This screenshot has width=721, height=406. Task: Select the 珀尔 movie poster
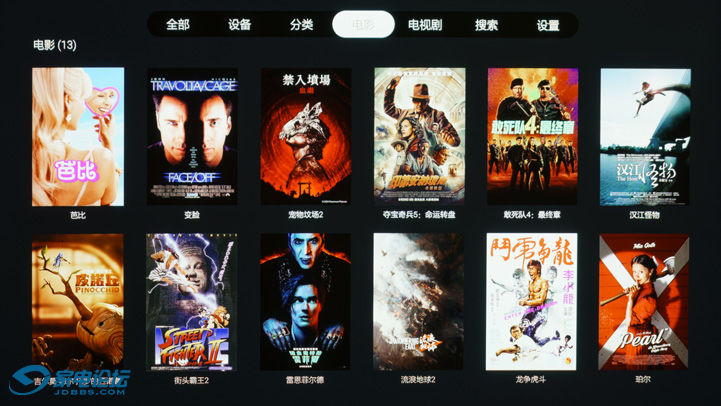click(x=645, y=302)
